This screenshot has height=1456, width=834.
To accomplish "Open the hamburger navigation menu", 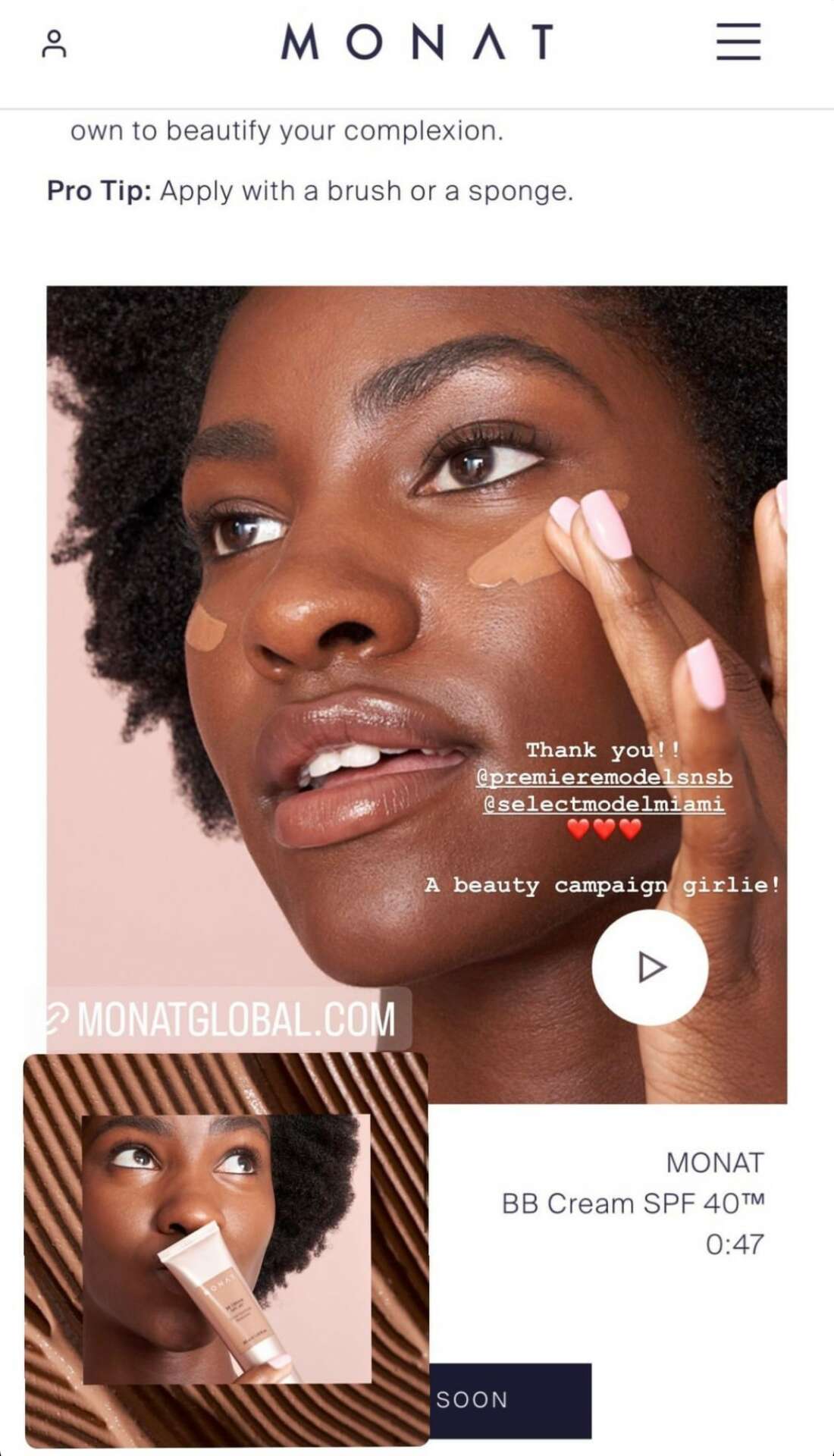I will pyautogui.click(x=738, y=42).
